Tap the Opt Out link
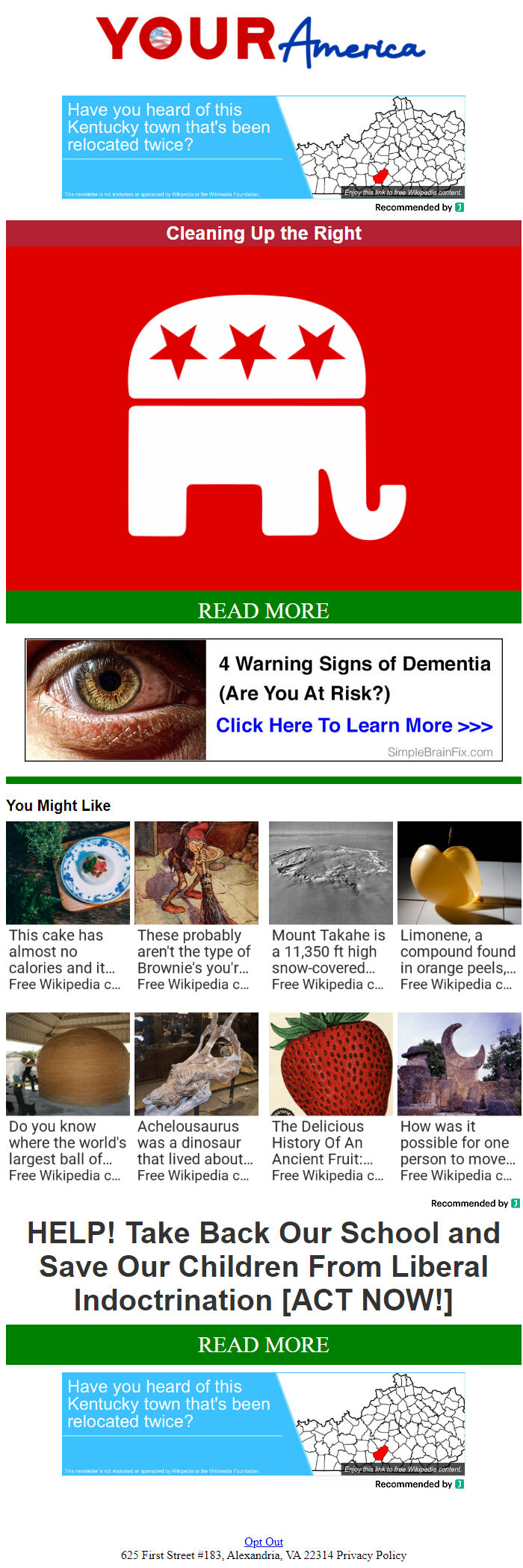The width and height of the screenshot is (523, 1568). 263,1541
